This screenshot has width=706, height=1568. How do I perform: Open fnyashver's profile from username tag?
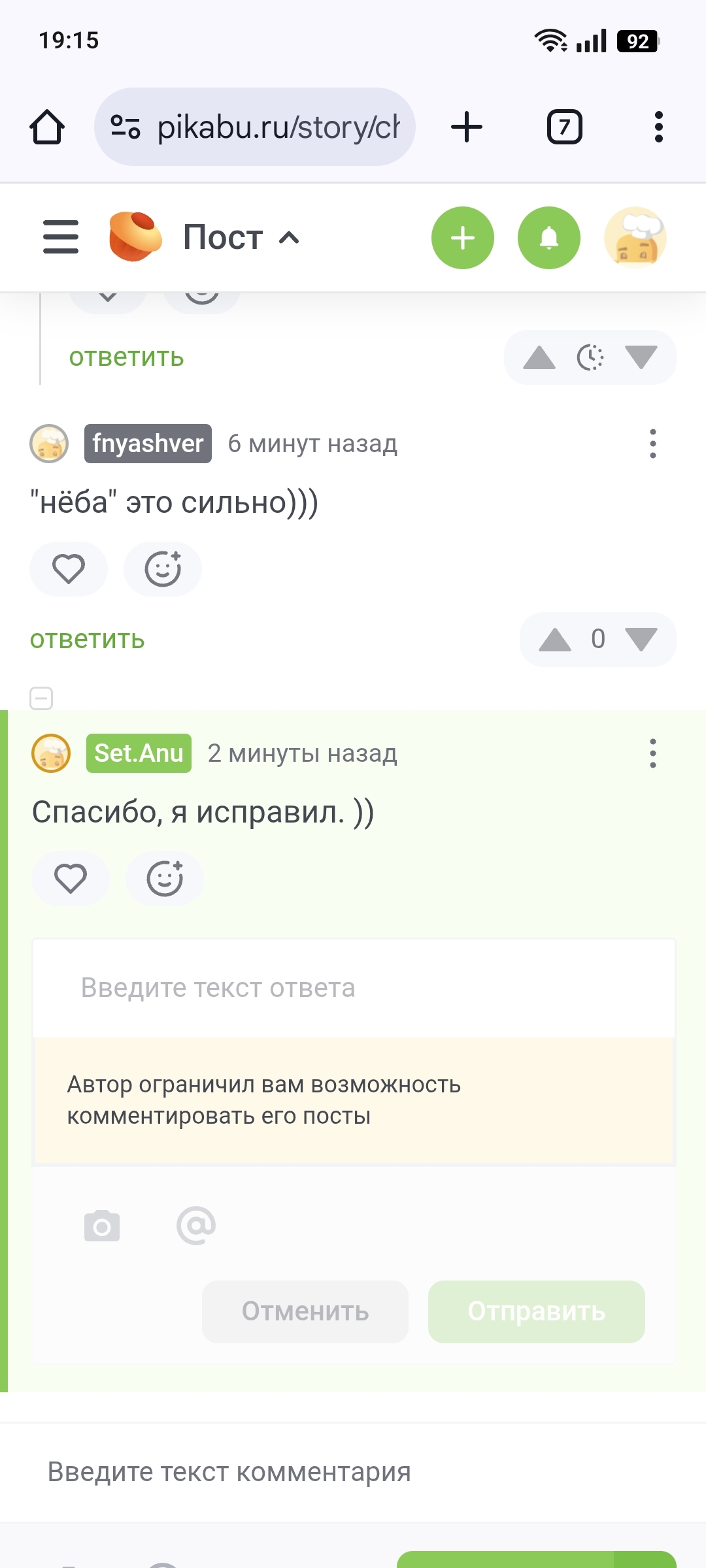point(148,444)
